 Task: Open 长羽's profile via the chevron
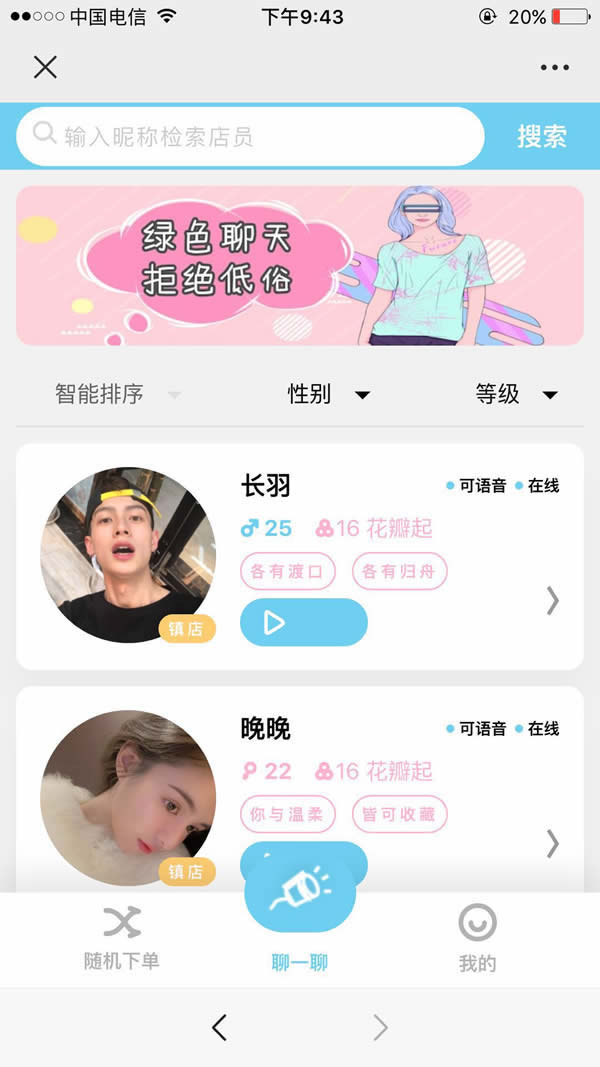552,600
